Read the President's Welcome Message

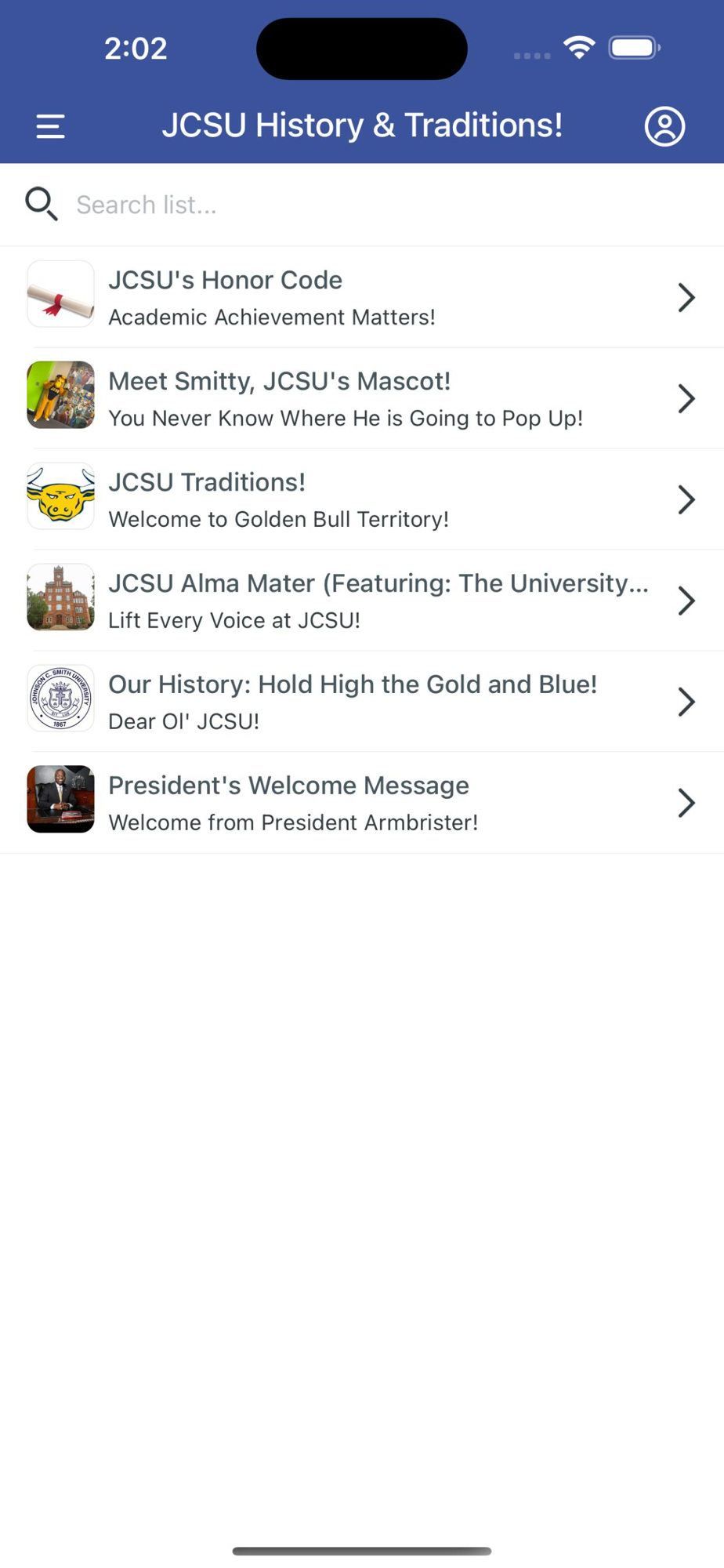(360, 803)
